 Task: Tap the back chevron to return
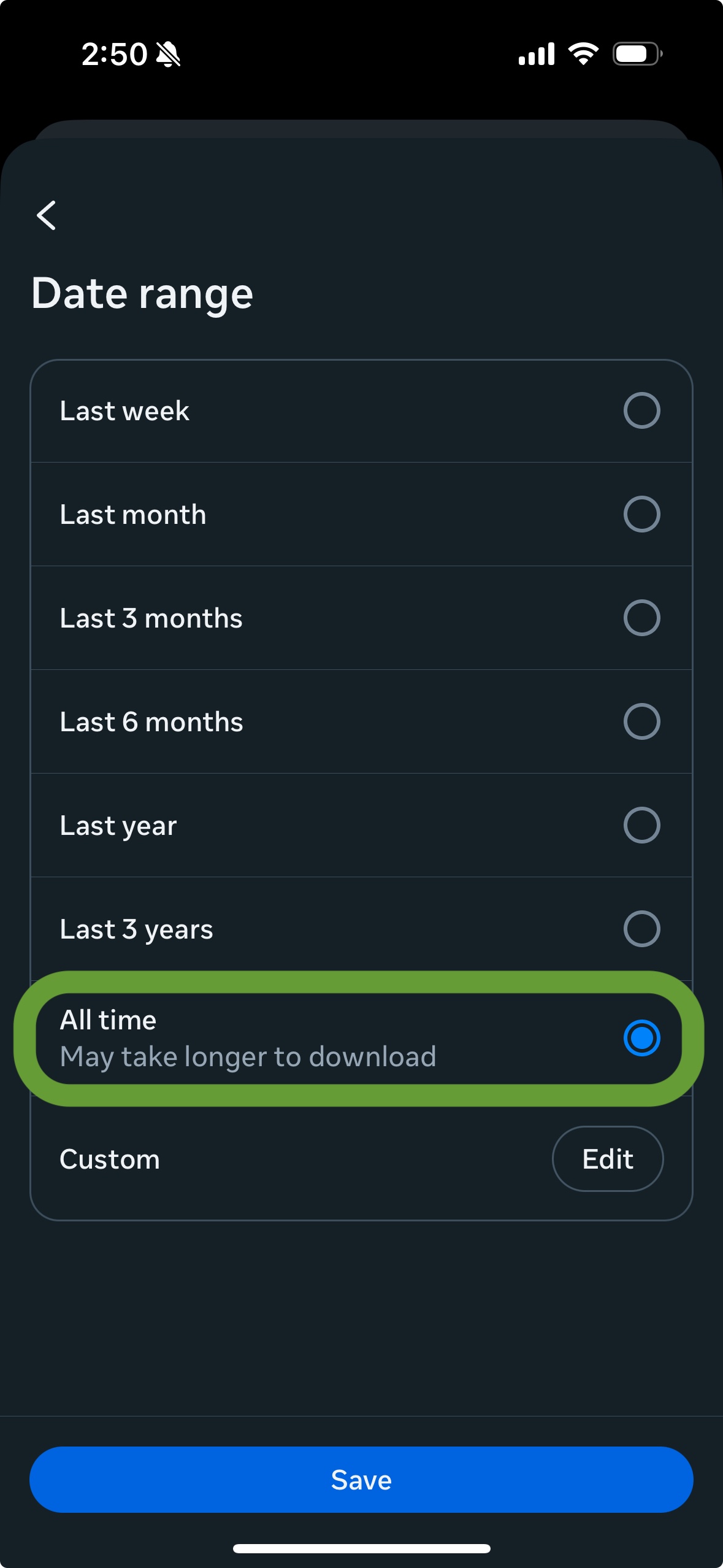tap(46, 216)
